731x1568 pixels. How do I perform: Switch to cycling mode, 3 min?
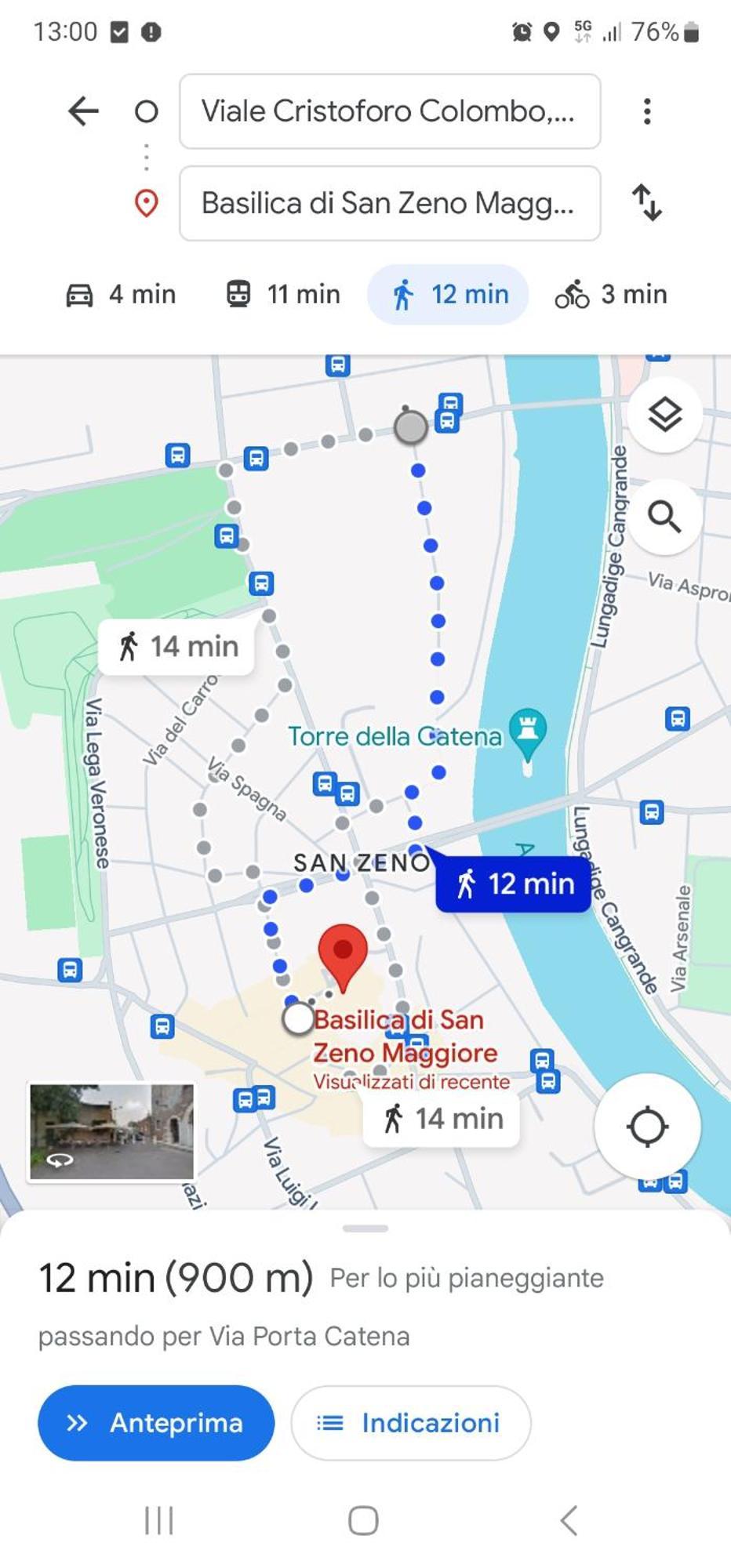[x=611, y=295]
